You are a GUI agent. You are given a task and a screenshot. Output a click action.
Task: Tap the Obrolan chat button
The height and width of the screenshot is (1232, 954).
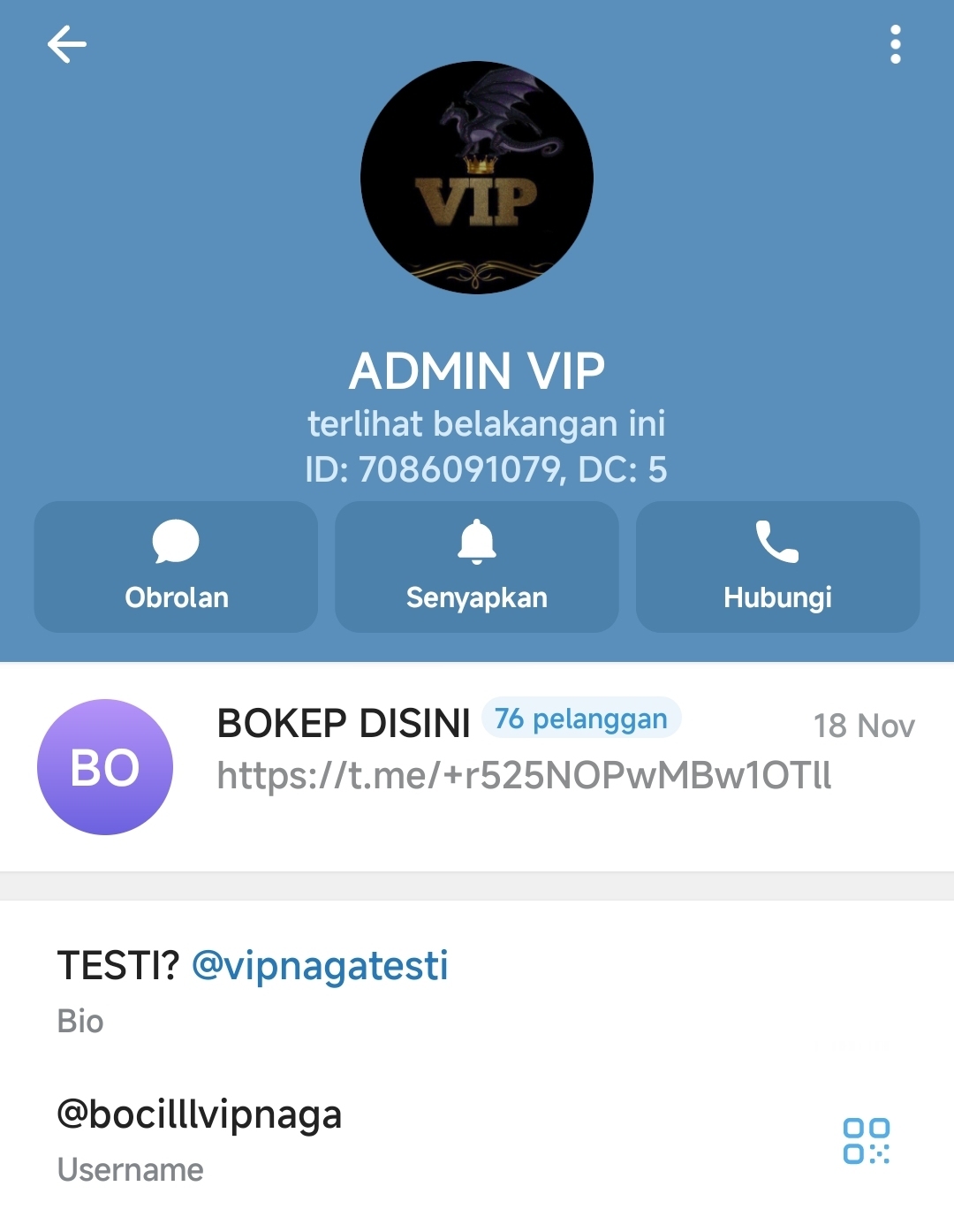click(x=176, y=567)
